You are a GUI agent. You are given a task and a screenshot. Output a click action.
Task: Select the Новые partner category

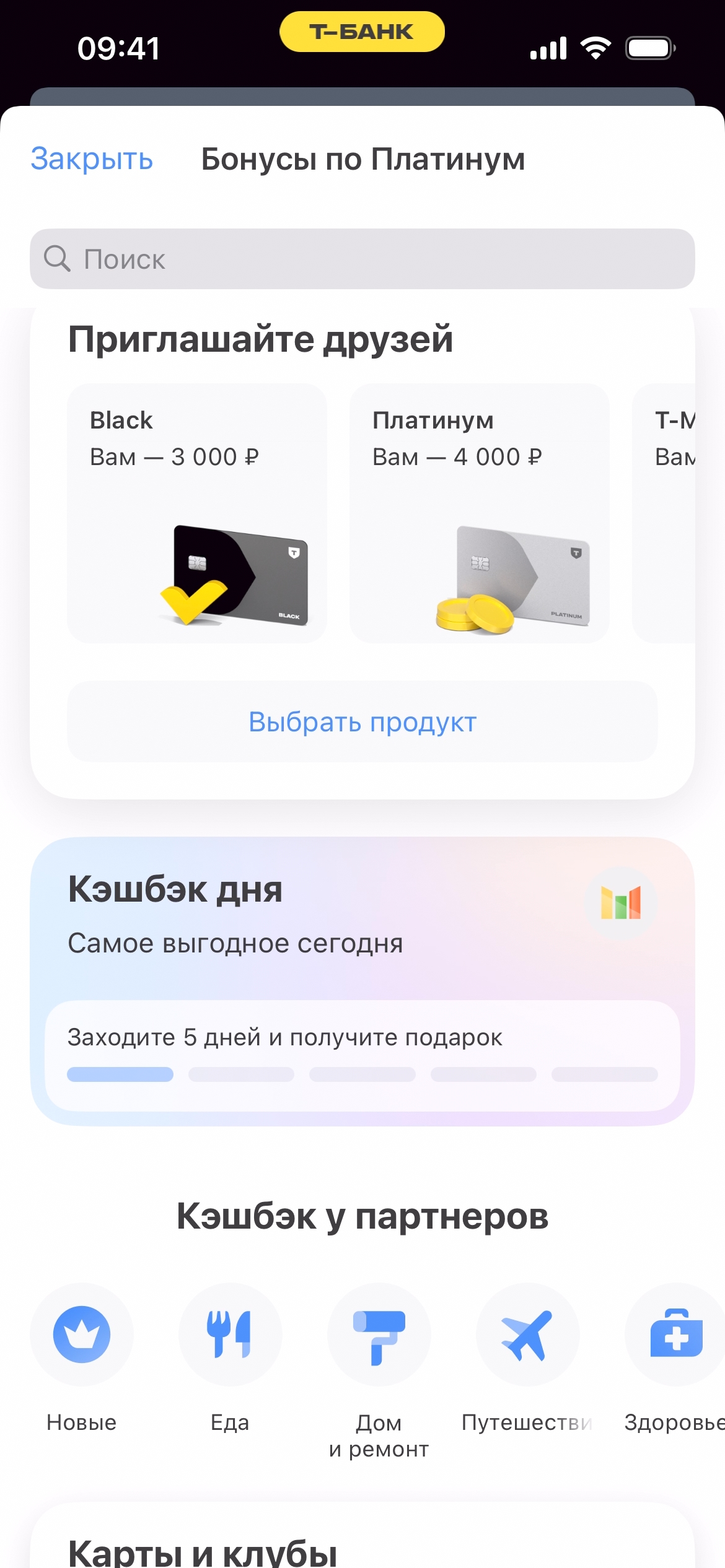(82, 1336)
